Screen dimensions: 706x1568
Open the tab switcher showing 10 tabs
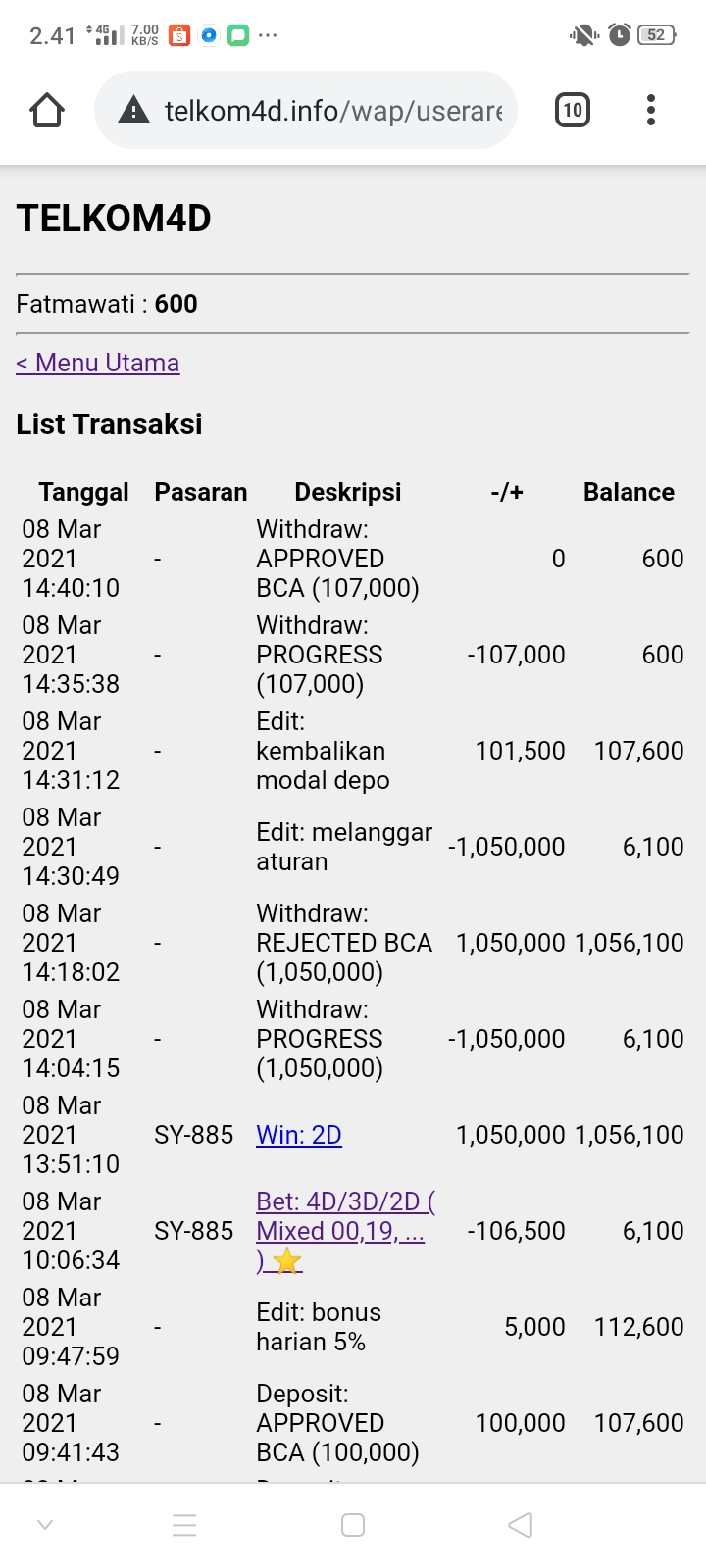pos(573,111)
